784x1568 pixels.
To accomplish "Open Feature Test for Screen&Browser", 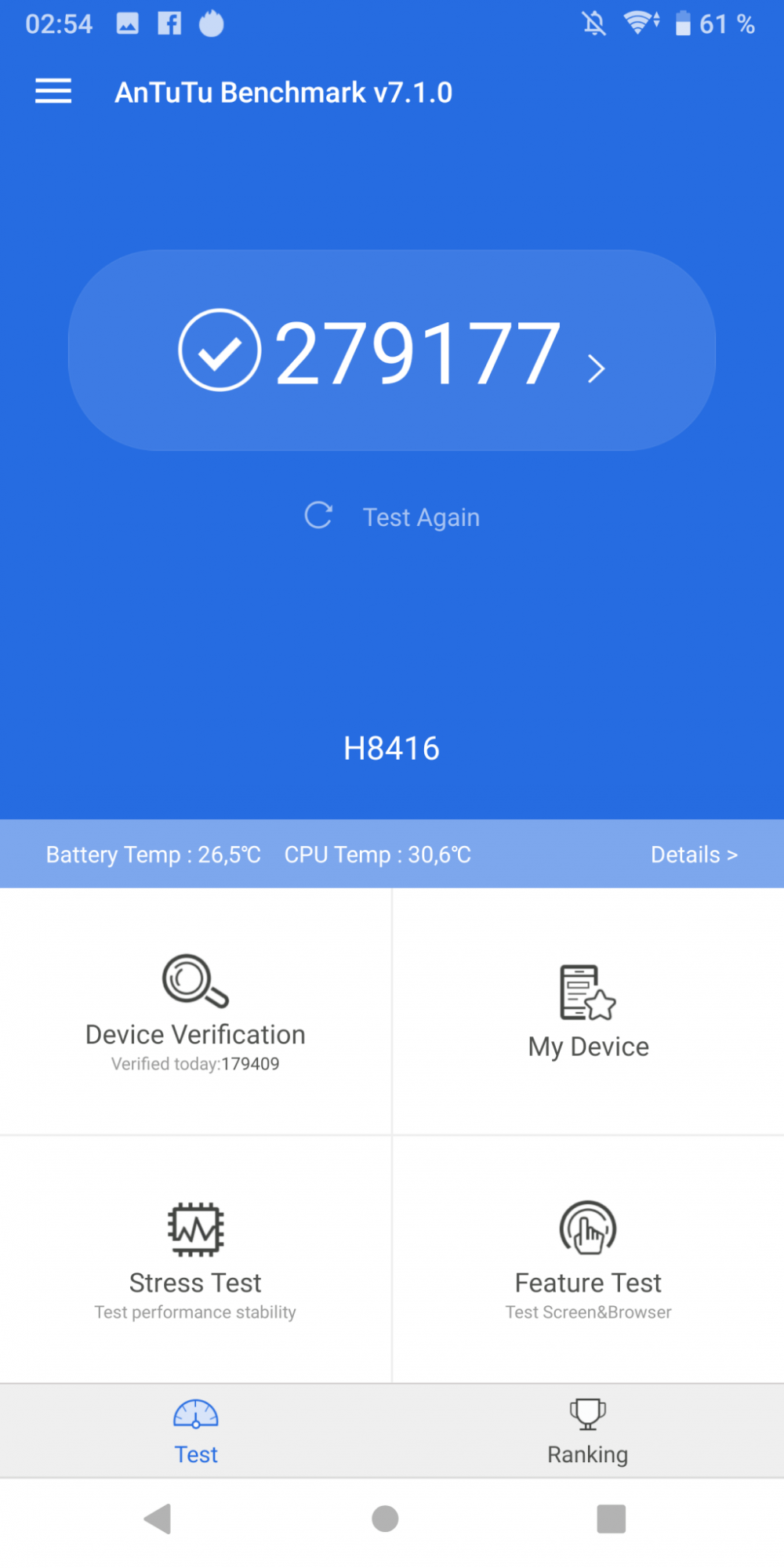I will (x=589, y=1259).
